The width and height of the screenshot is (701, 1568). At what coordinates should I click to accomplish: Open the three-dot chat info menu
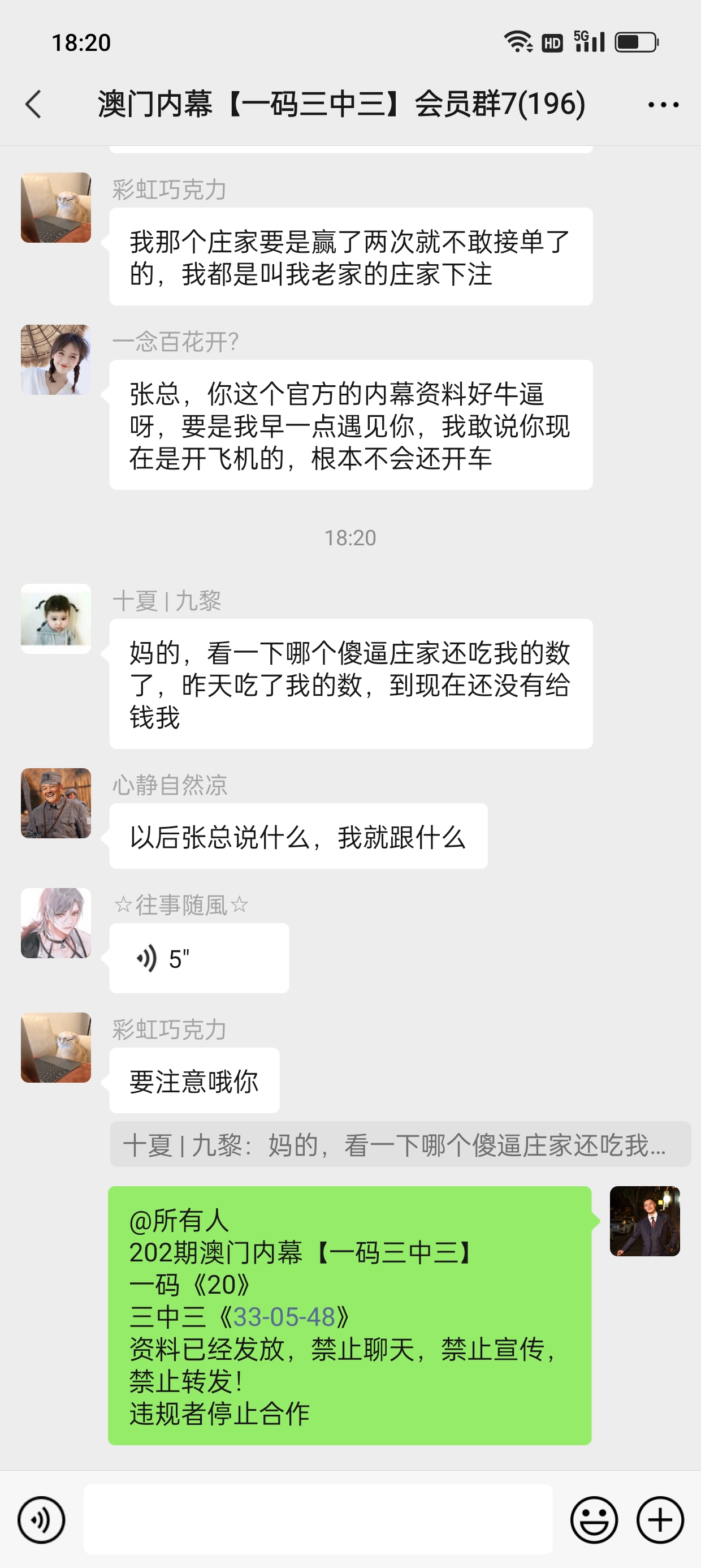pos(663,105)
